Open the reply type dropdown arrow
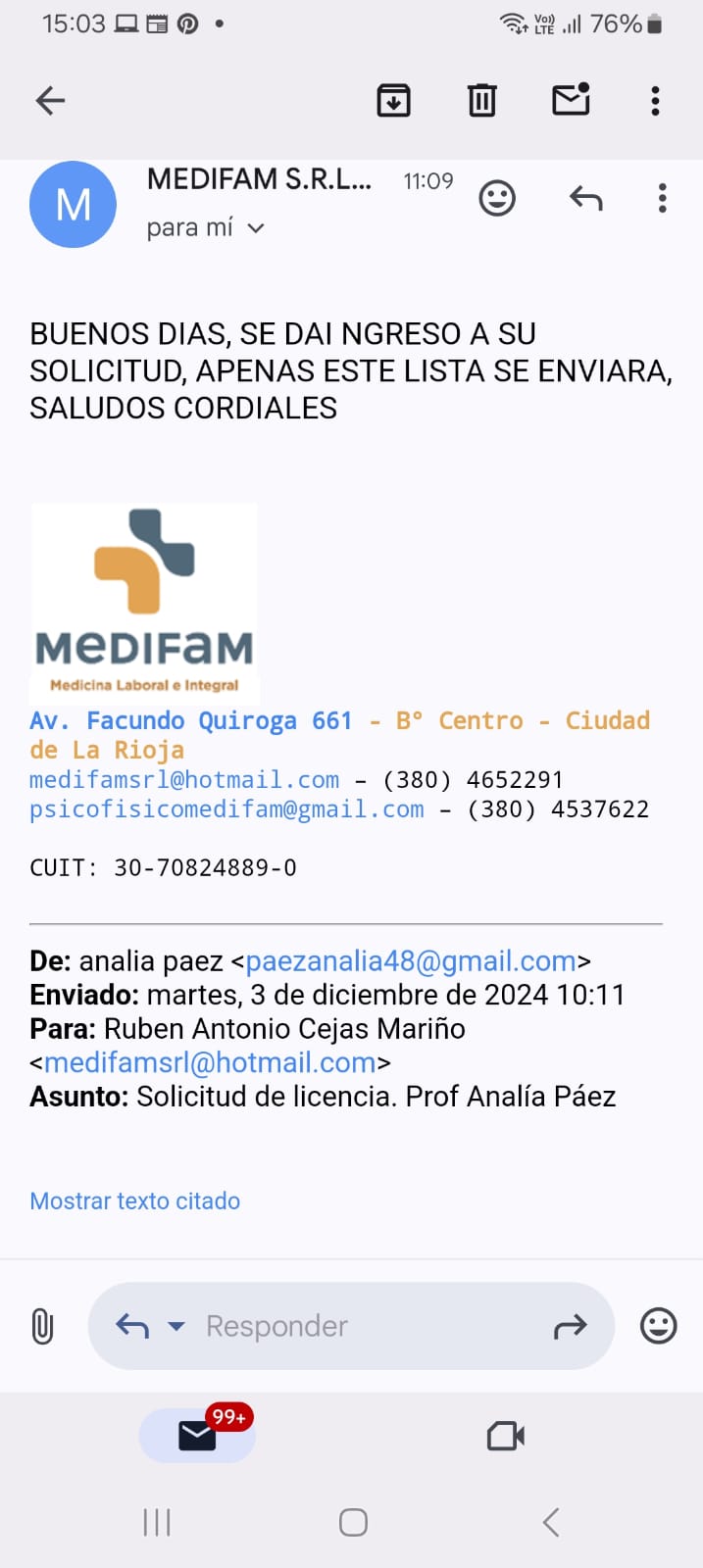Screen dimensions: 703x1568 click(x=176, y=1327)
